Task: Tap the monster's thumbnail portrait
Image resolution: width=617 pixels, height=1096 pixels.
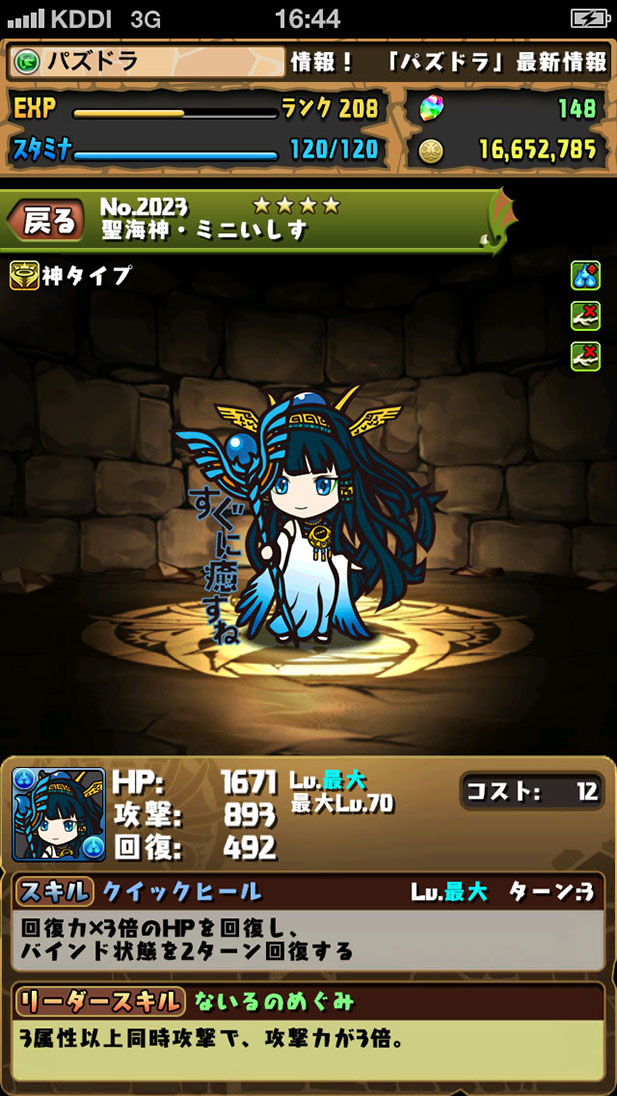Action: click(x=59, y=814)
